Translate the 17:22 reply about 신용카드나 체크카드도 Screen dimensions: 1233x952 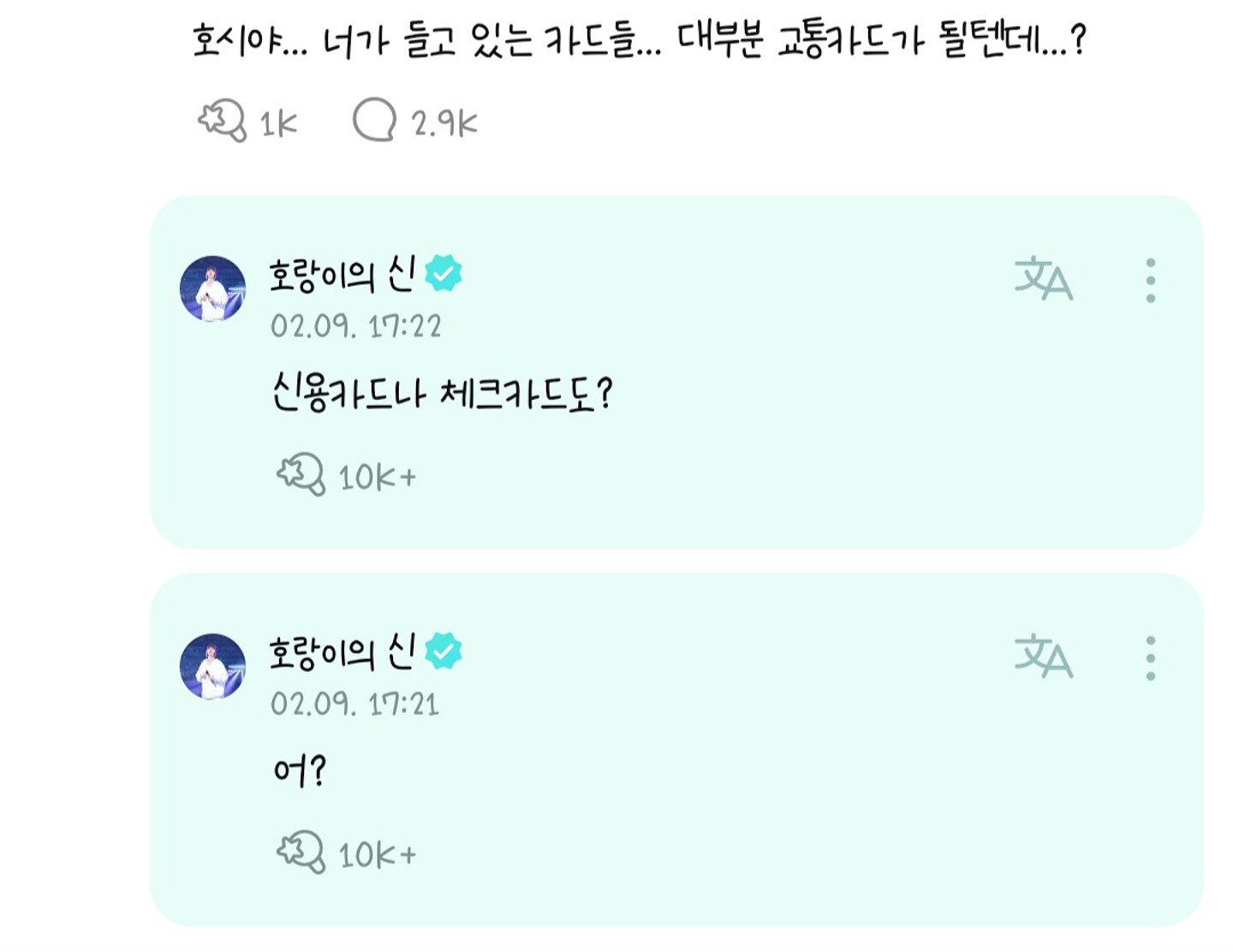(1042, 279)
